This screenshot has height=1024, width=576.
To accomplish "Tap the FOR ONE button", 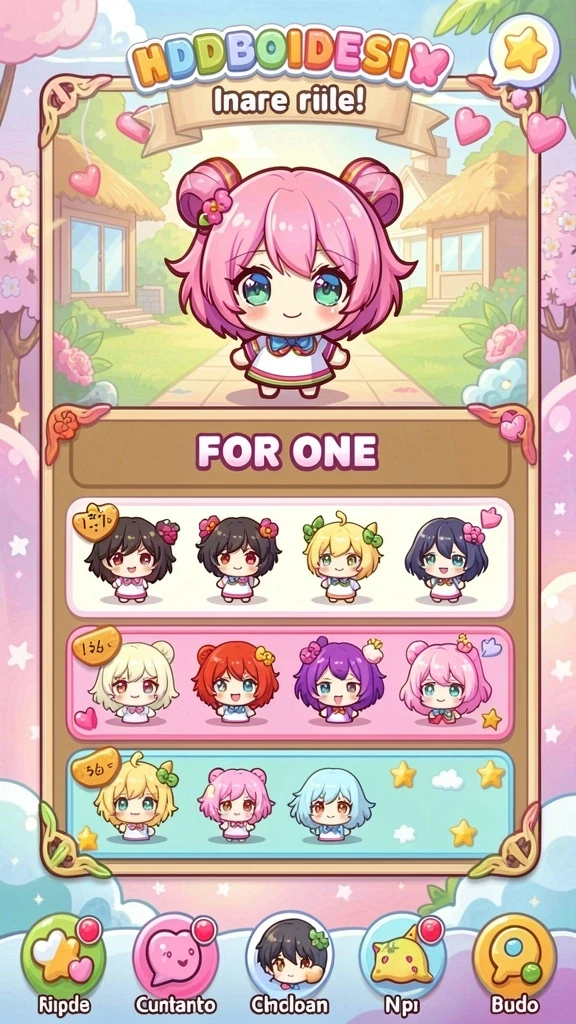I will tap(289, 451).
